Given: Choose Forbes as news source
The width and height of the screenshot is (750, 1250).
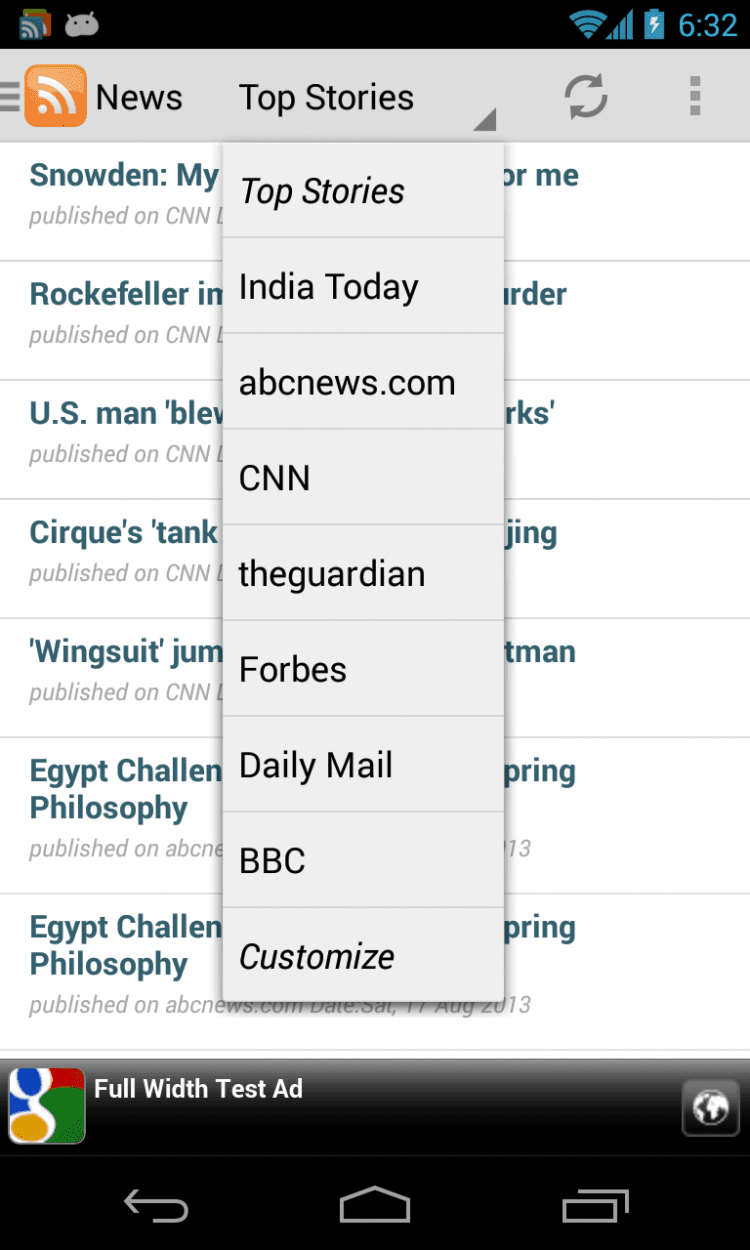Looking at the screenshot, I should (362, 669).
